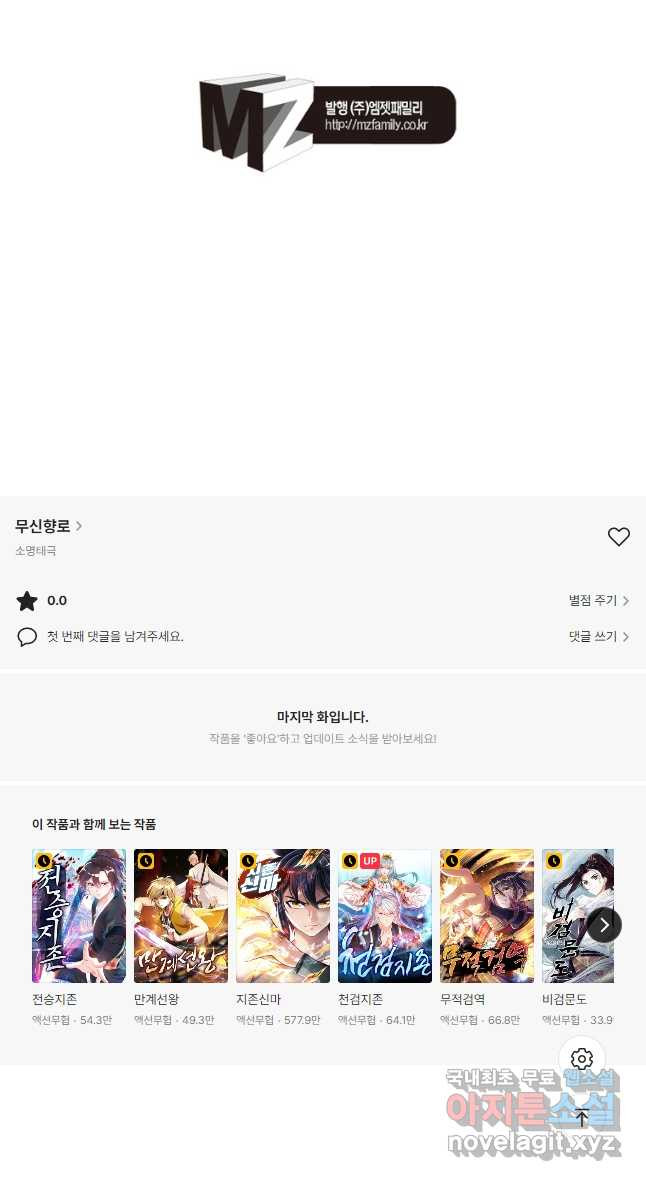Jump back to top of page
The image size is (646, 1181).
(x=582, y=1119)
